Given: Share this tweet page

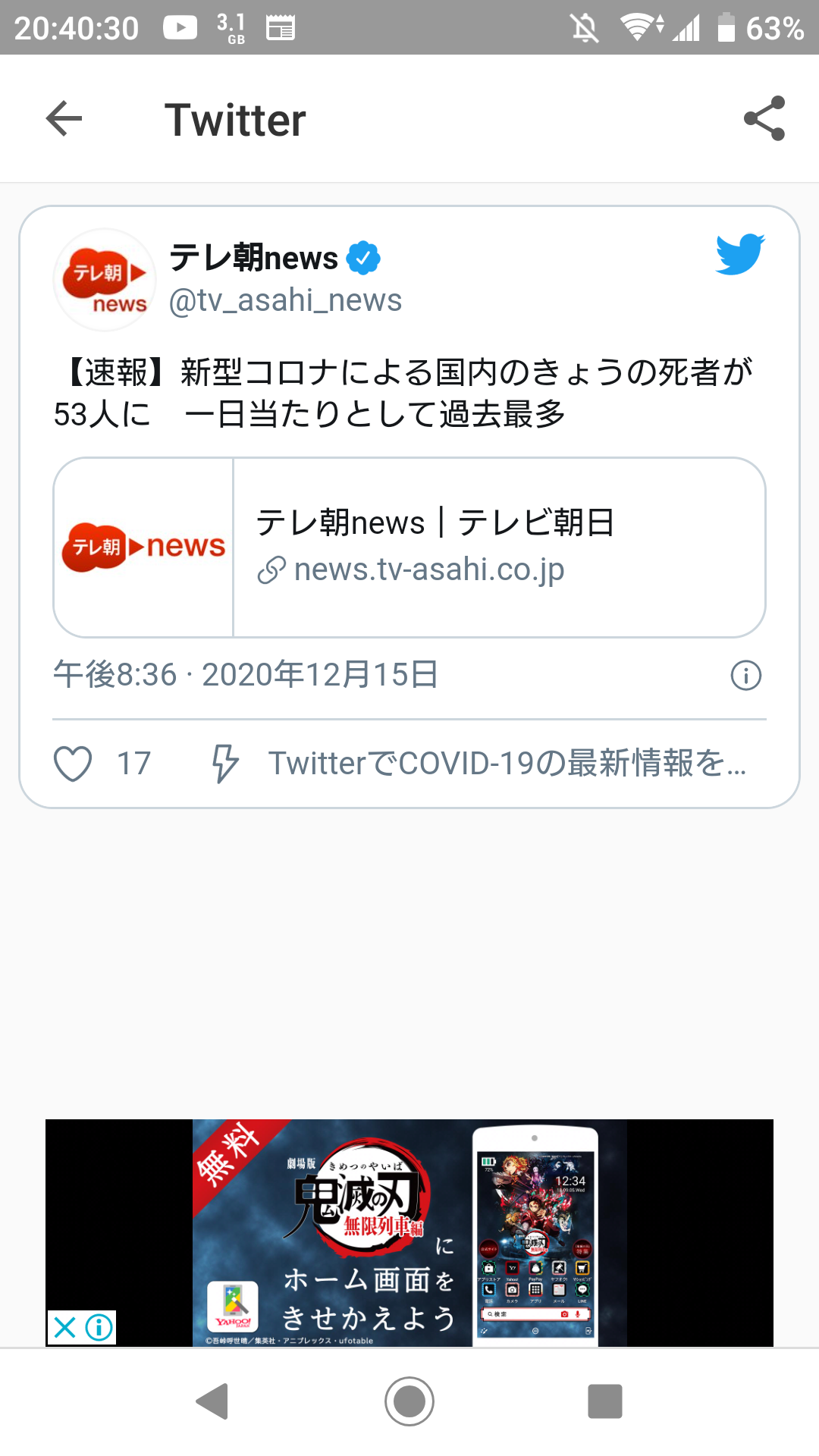Looking at the screenshot, I should point(764,119).
